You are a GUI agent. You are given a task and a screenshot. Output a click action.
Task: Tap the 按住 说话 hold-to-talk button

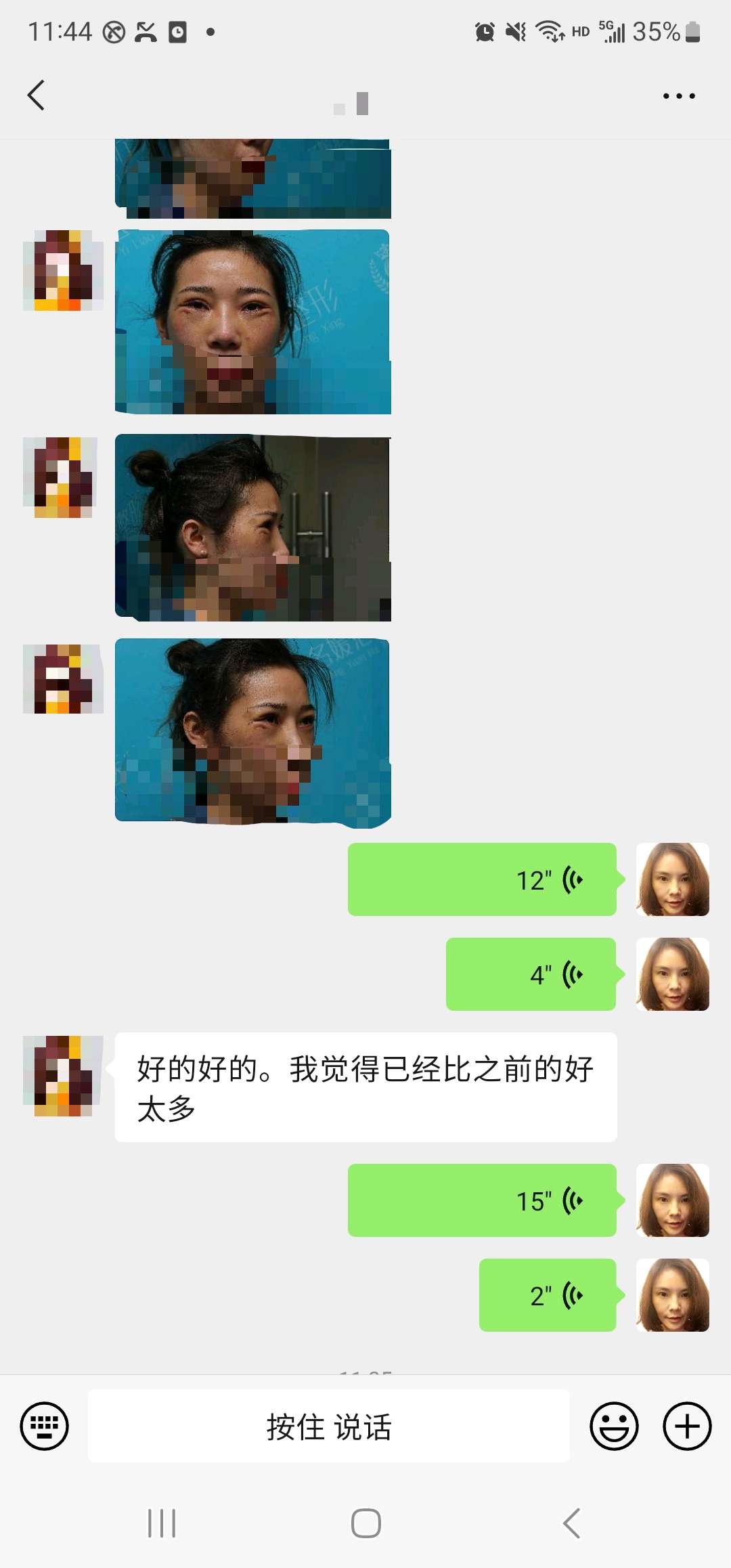(329, 1426)
